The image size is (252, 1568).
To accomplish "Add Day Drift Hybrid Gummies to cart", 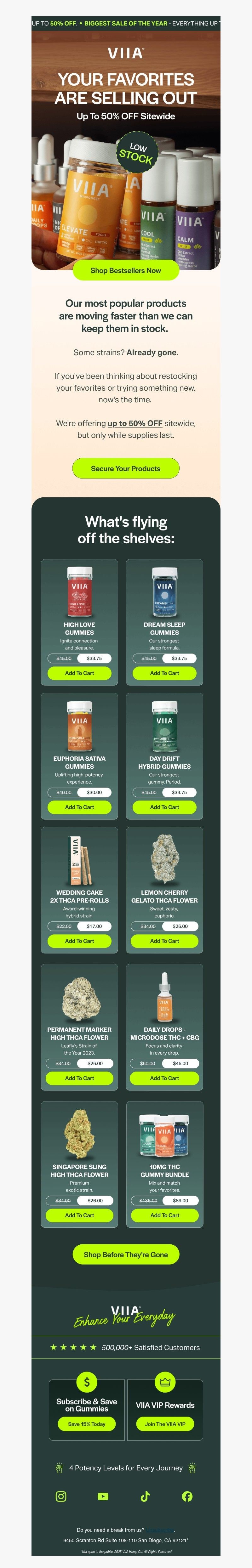I will click(x=164, y=807).
